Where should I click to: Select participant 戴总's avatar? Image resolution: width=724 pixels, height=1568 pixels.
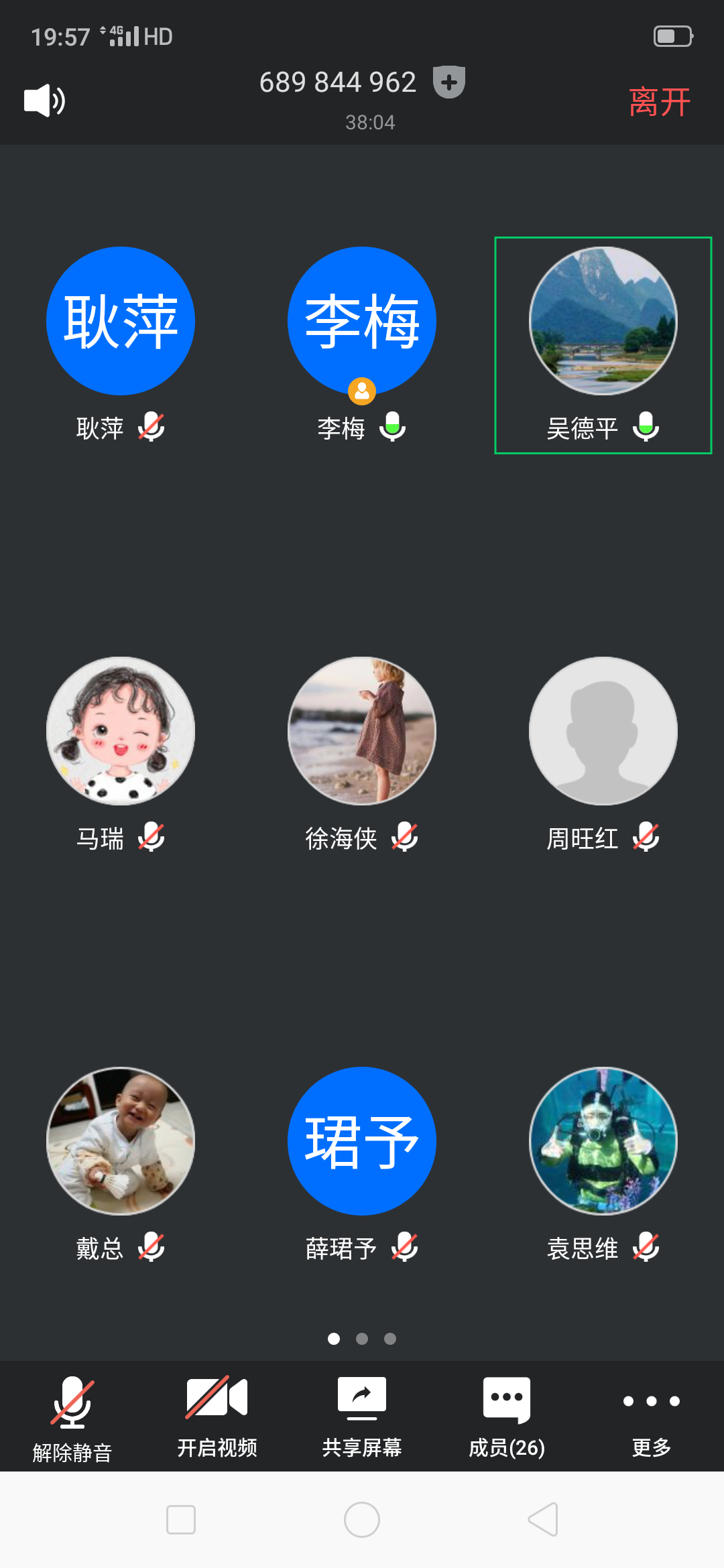point(121,1141)
